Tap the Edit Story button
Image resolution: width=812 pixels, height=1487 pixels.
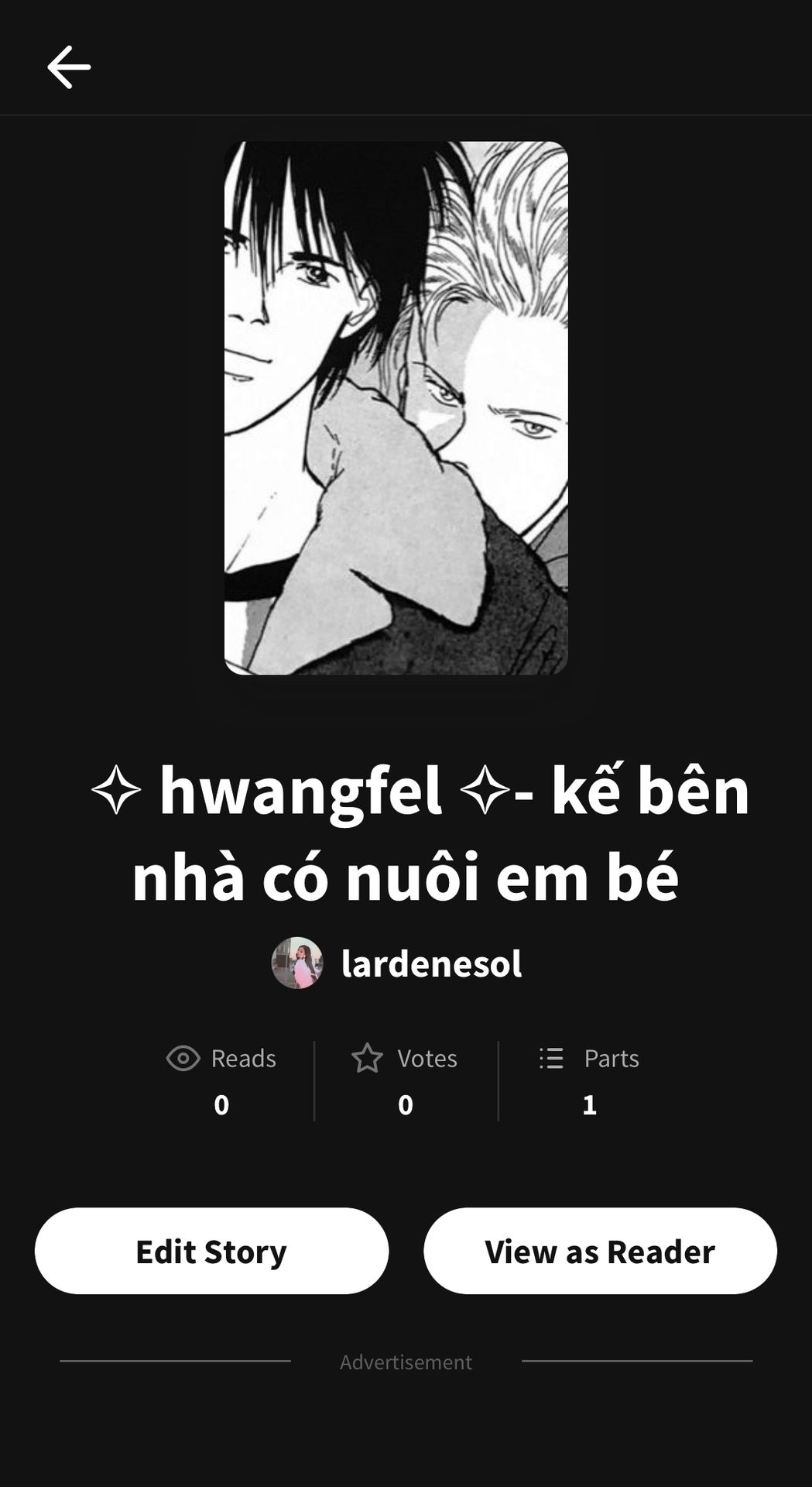(211, 1252)
